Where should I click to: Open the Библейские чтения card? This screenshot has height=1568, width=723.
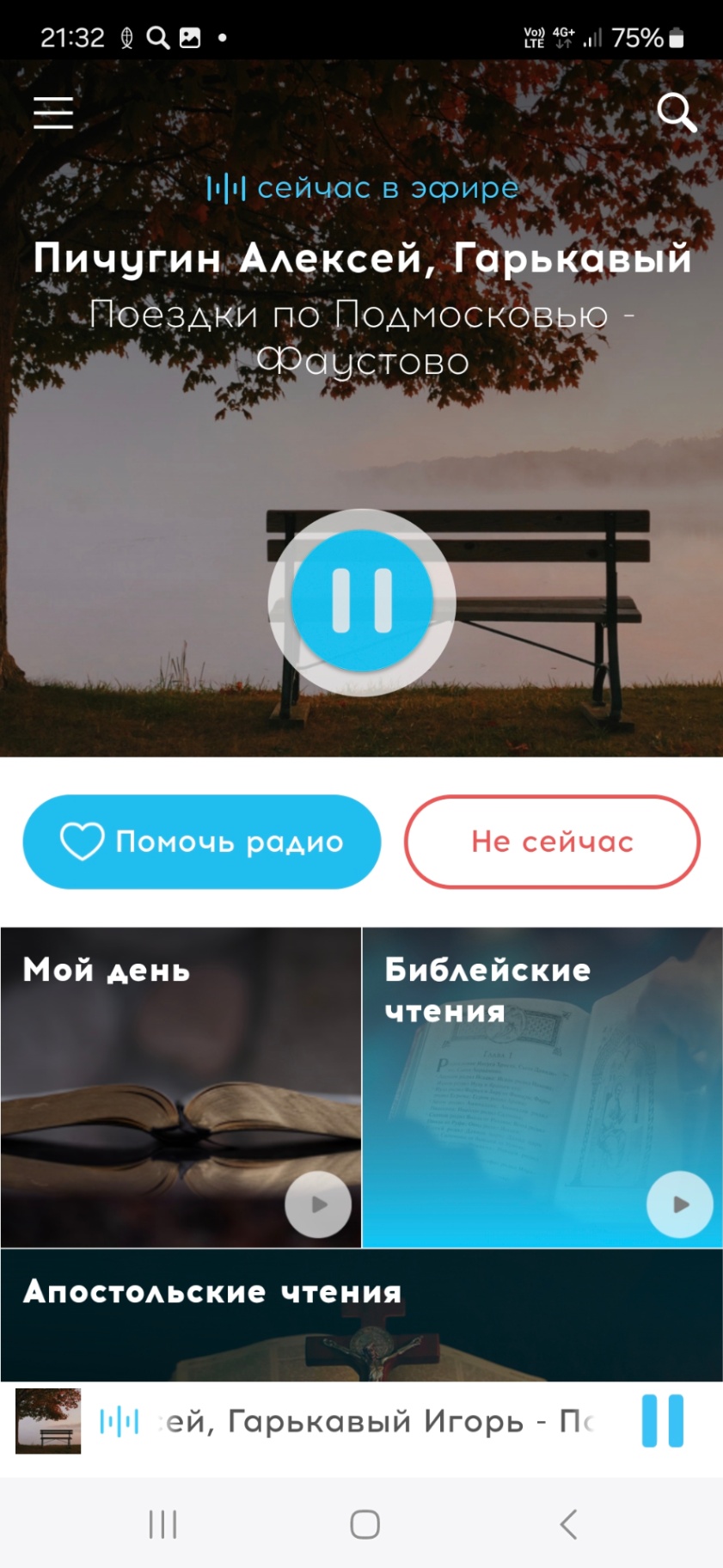pyautogui.click(x=542, y=1087)
